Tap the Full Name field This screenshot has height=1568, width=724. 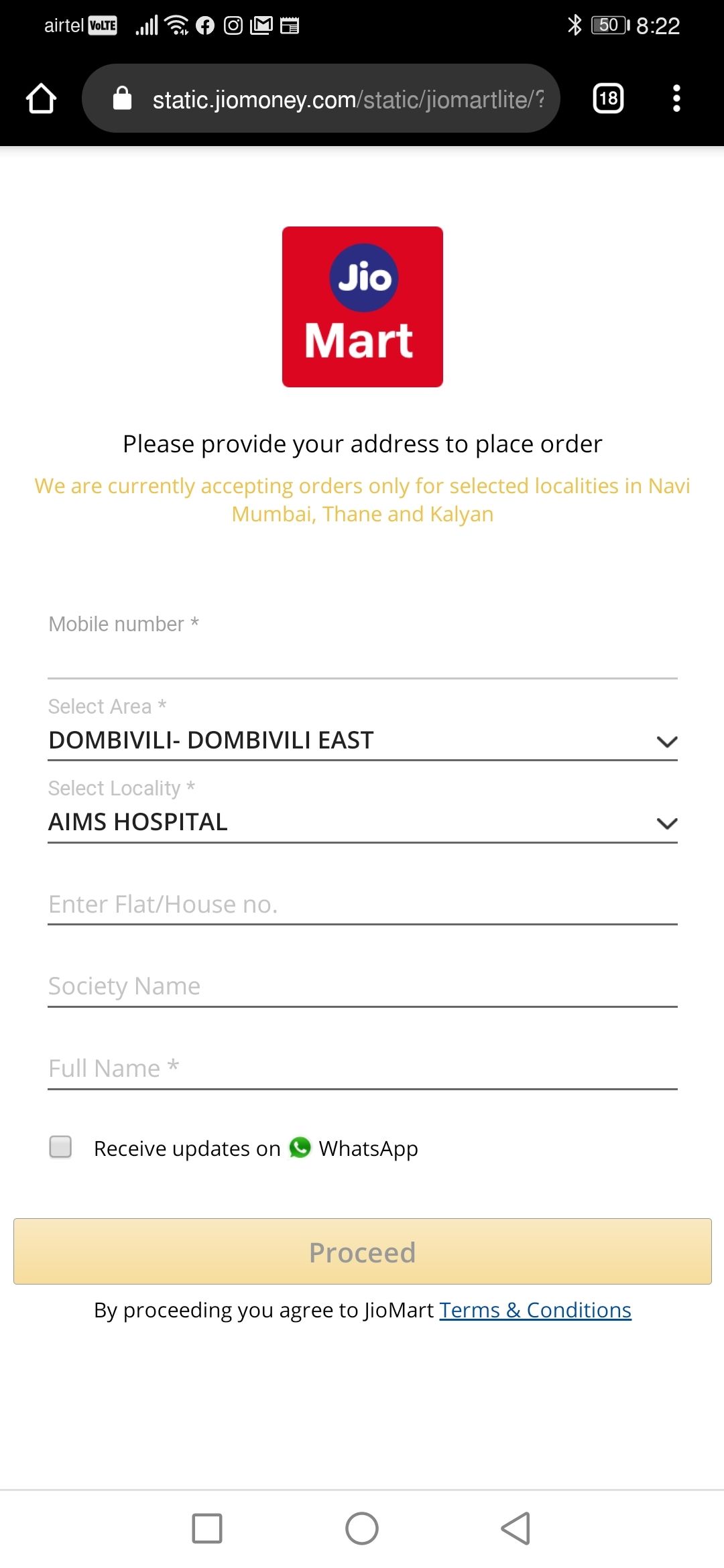[363, 1068]
